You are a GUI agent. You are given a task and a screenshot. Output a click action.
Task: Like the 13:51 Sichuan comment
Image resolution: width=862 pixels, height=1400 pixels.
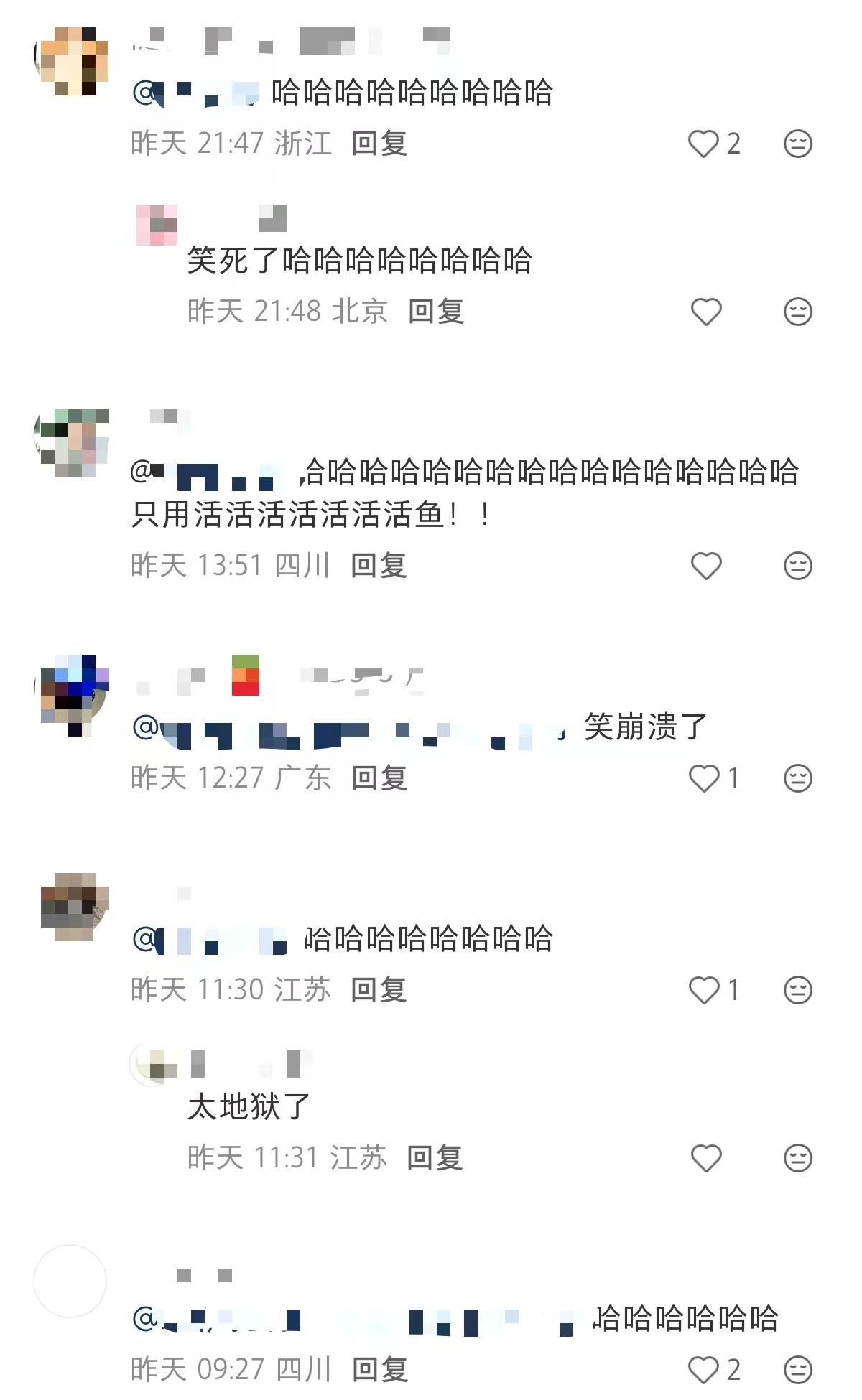[x=705, y=566]
